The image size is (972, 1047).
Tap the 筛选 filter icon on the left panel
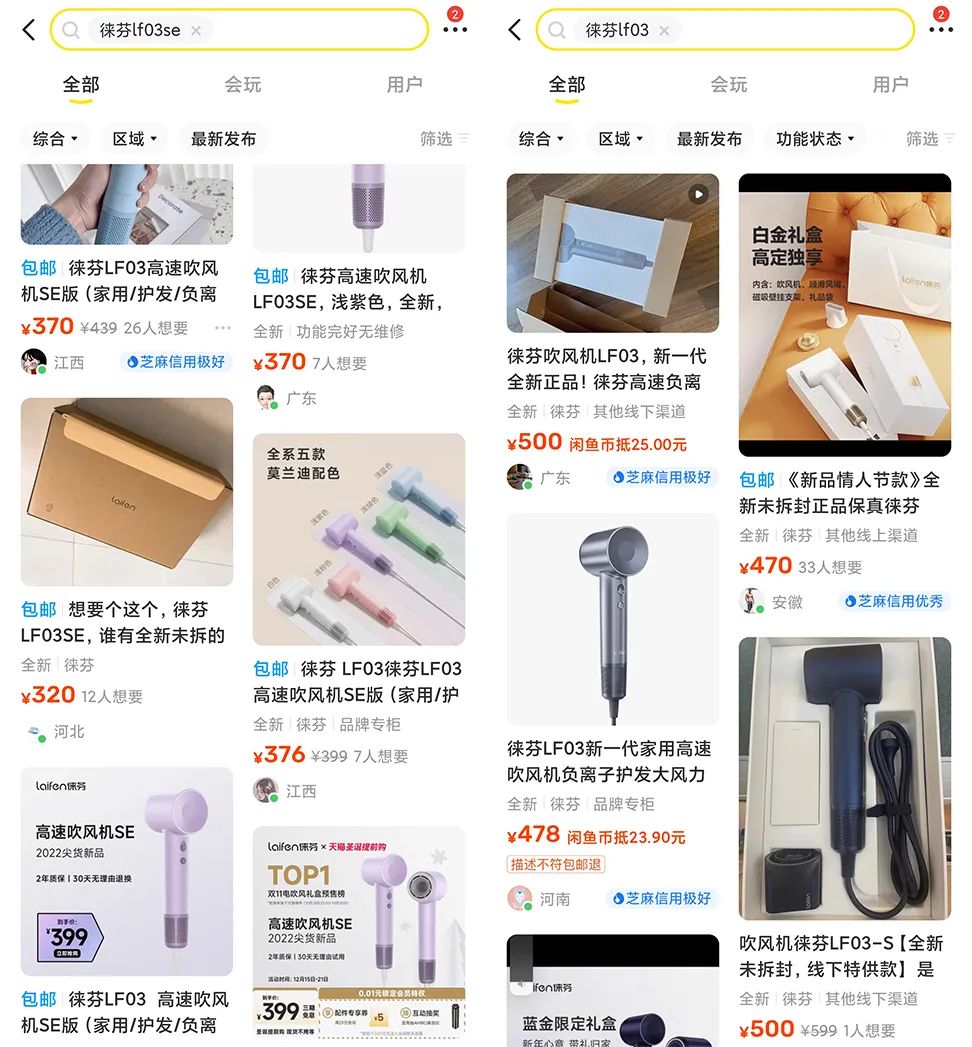pyautogui.click(x=440, y=139)
